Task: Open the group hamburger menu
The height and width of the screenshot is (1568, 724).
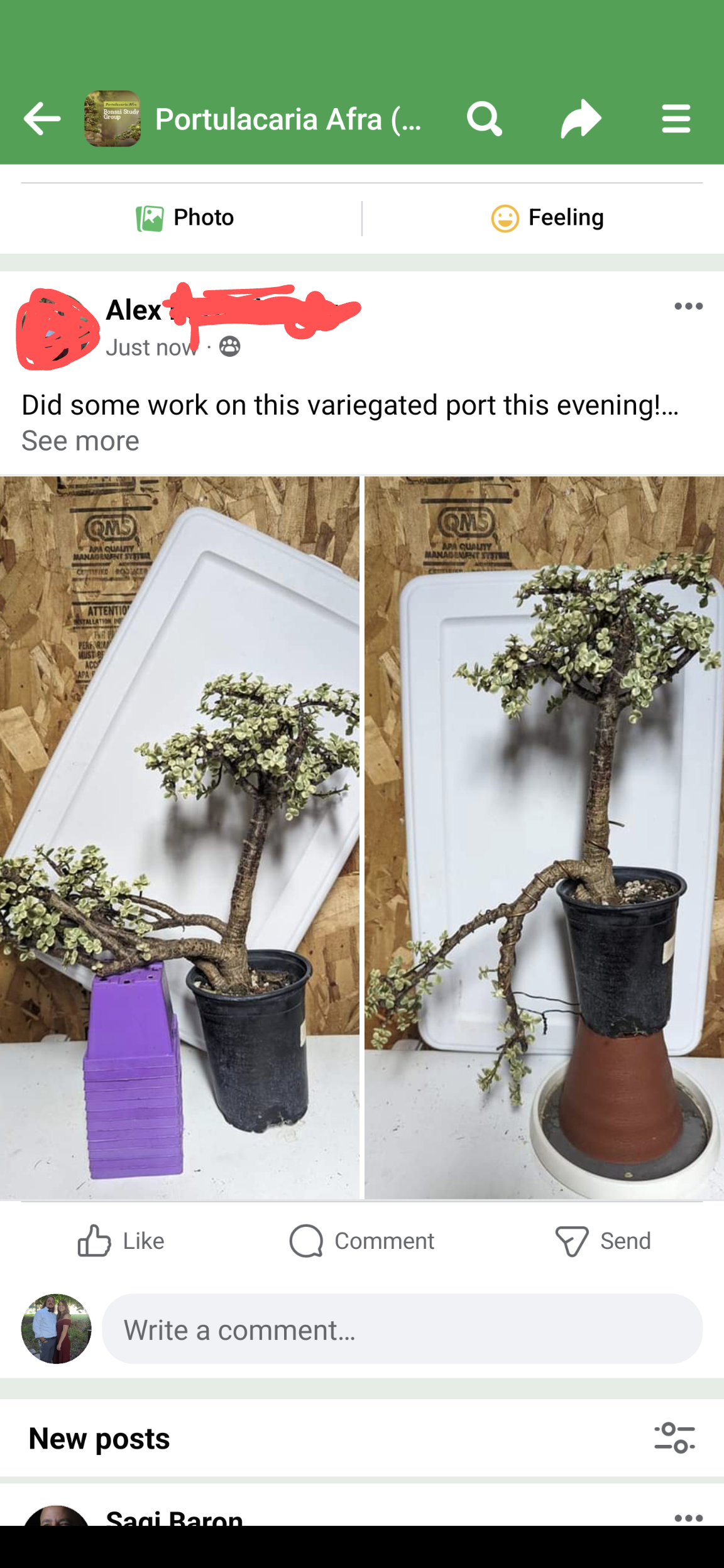Action: (x=676, y=119)
